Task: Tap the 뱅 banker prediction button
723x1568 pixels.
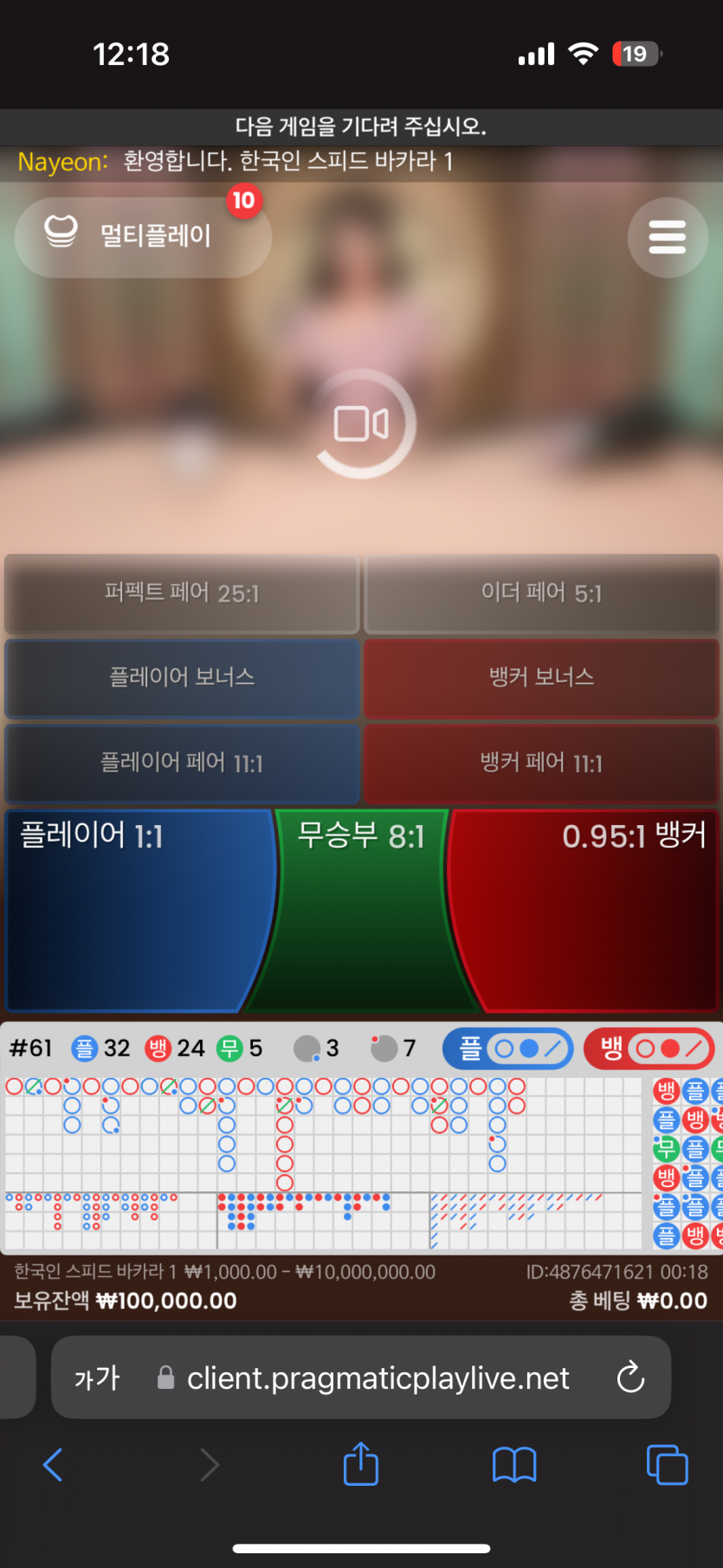Action: 649,1049
